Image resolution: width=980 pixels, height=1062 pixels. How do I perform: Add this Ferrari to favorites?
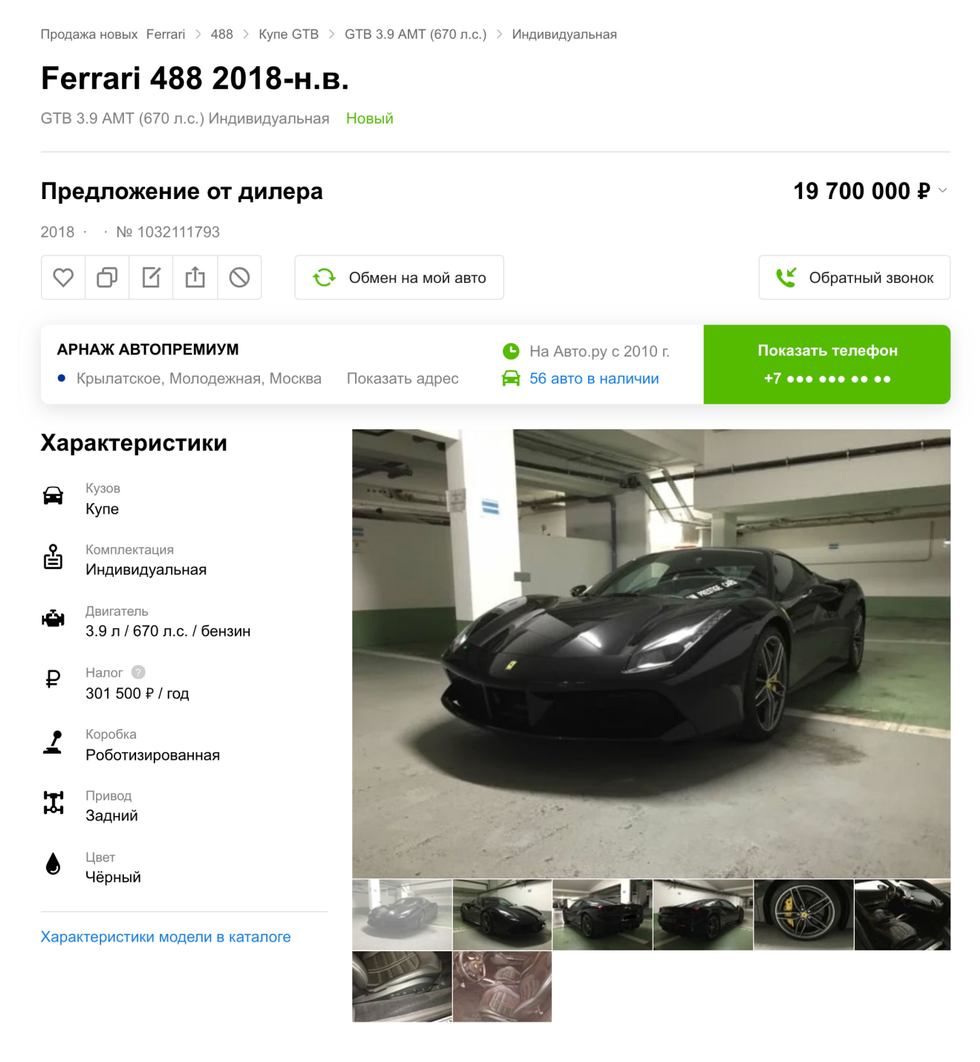click(x=63, y=278)
